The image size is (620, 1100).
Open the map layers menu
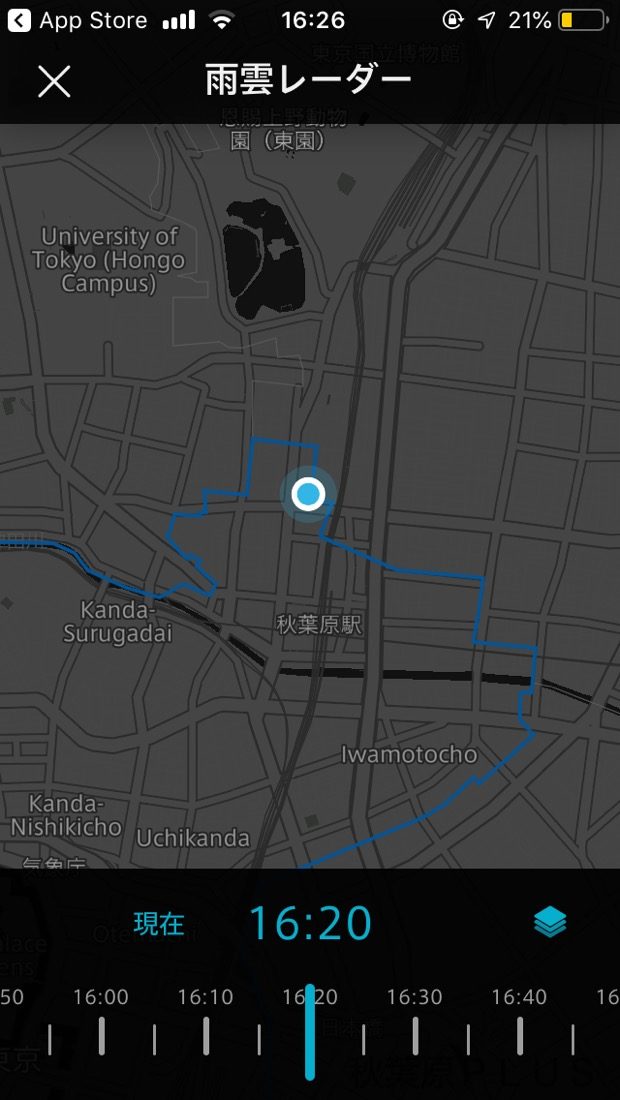point(550,923)
